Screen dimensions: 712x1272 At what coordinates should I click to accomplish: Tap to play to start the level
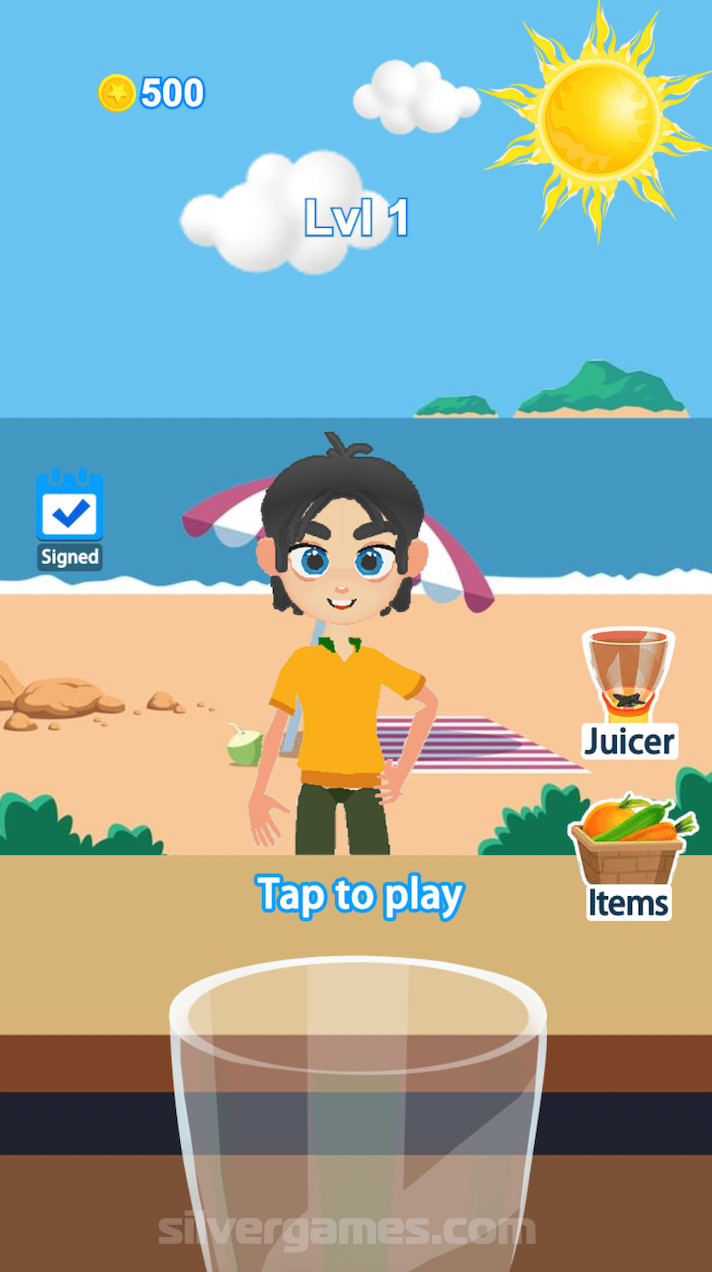tap(359, 895)
